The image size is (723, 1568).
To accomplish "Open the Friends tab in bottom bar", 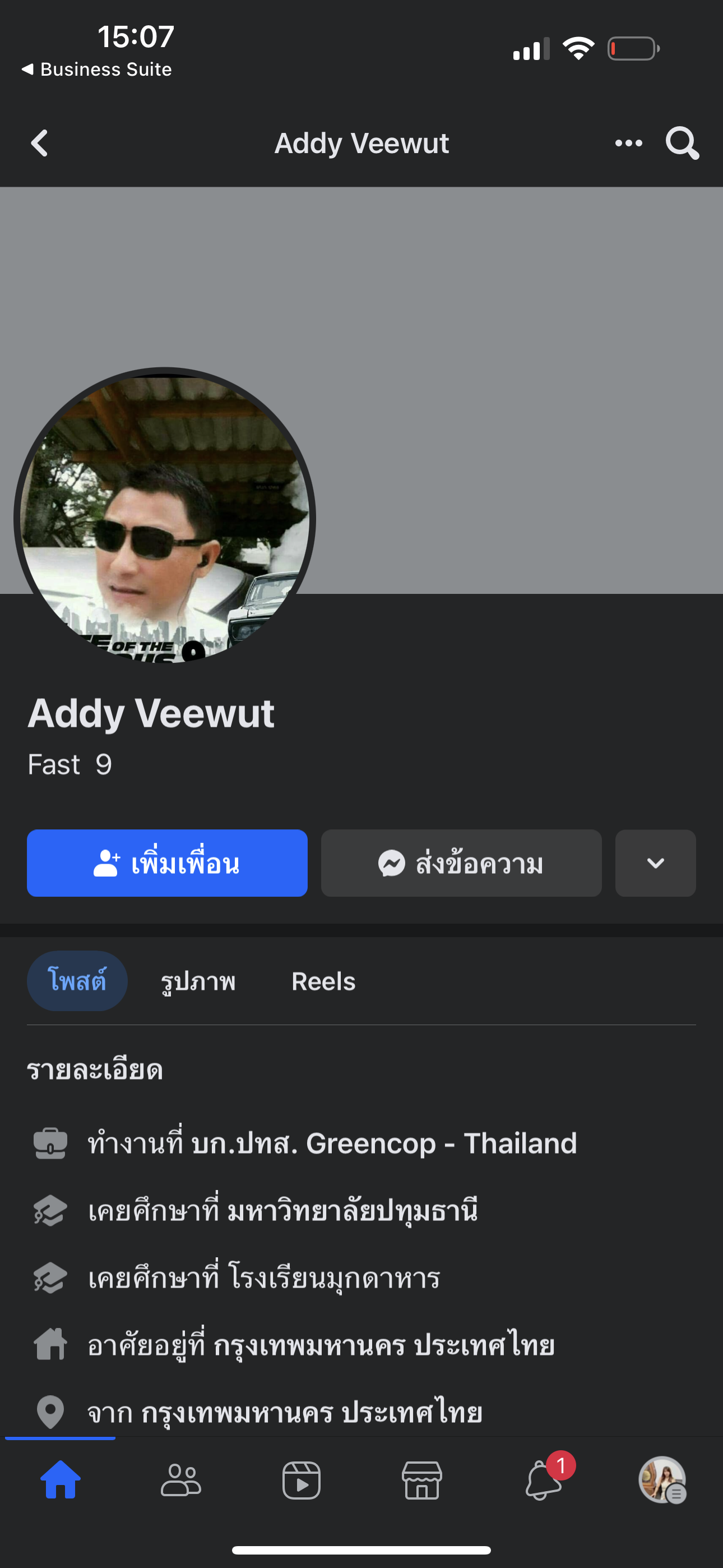I will (x=180, y=1480).
